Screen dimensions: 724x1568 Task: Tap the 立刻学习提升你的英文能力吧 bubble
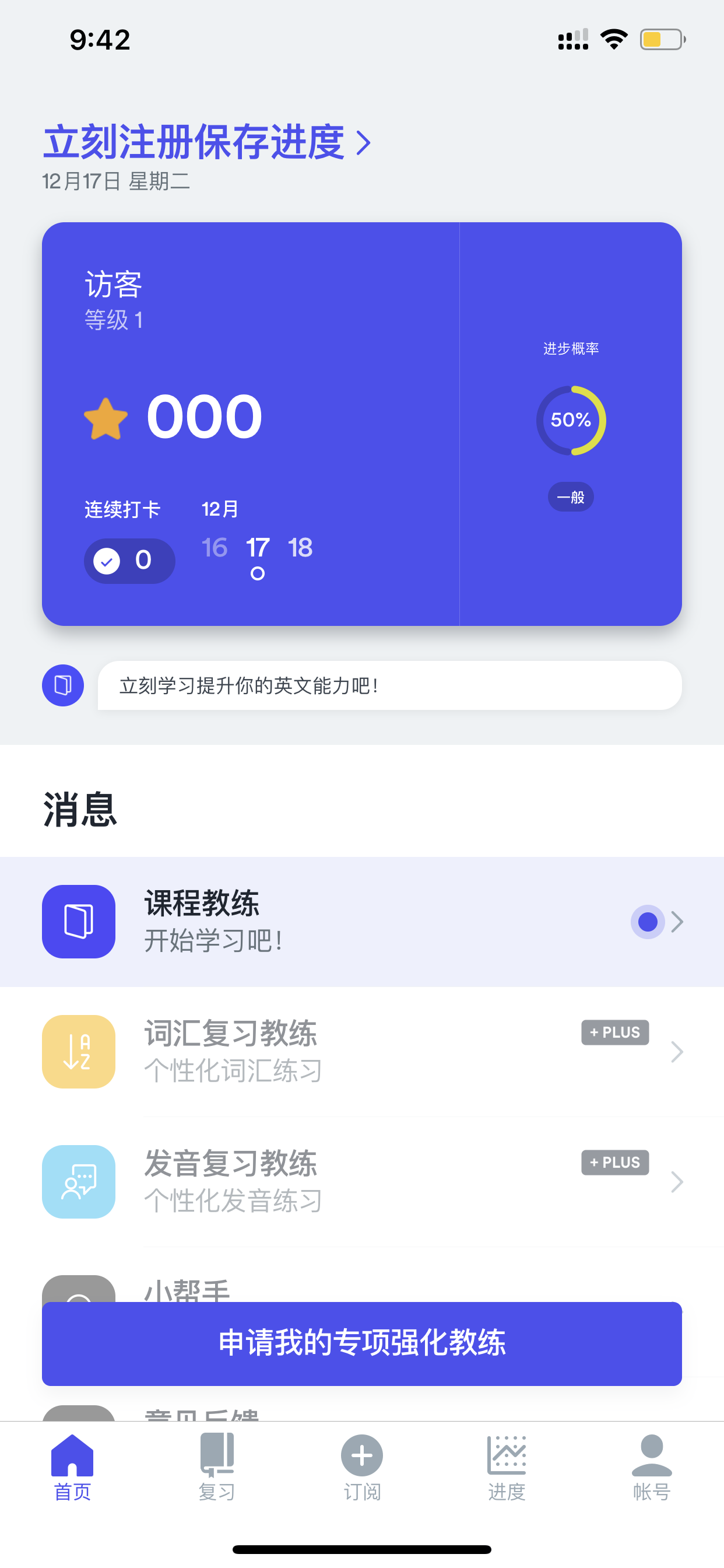[x=389, y=685]
